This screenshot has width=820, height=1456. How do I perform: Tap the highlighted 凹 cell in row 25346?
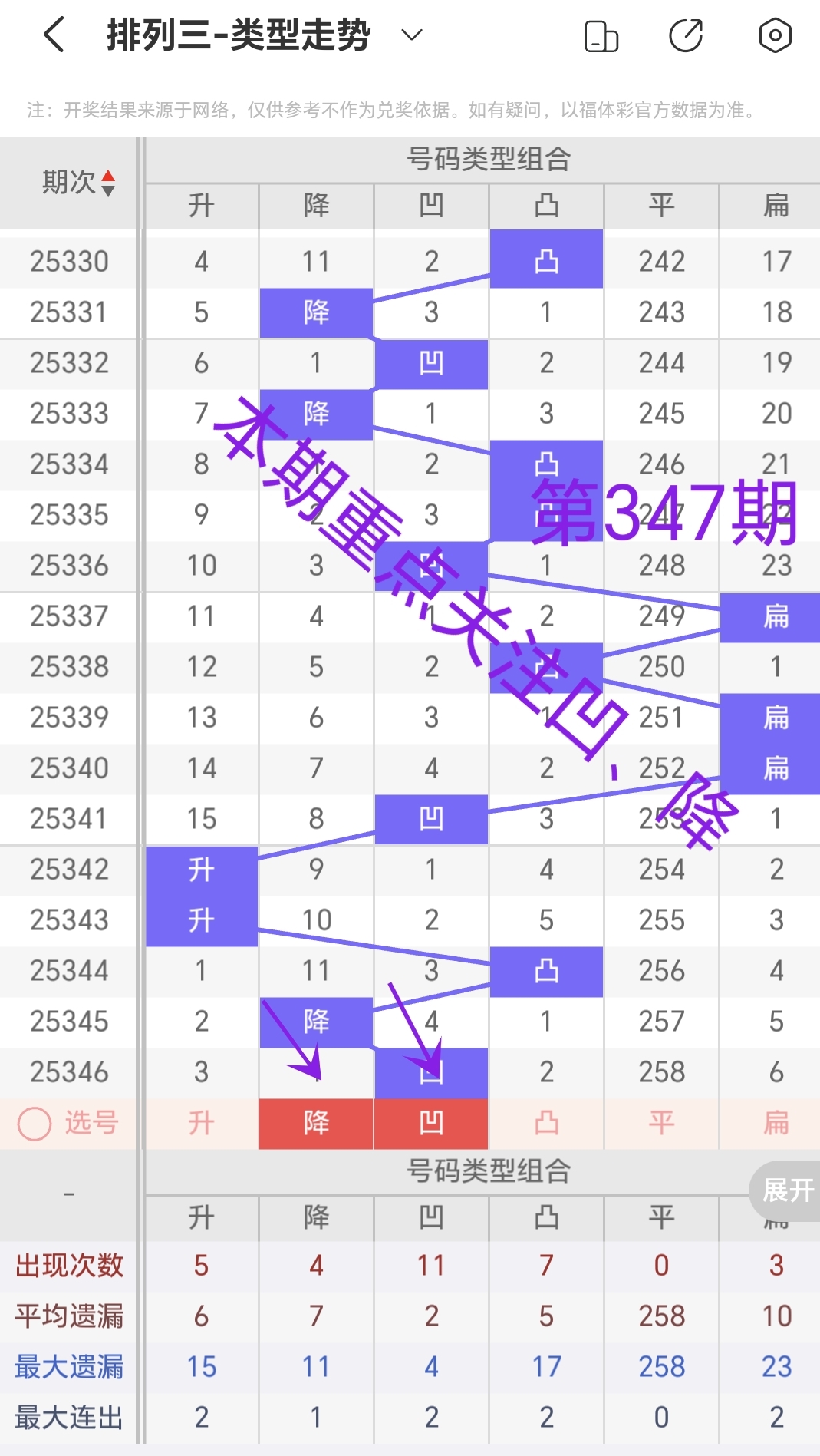(x=431, y=1072)
